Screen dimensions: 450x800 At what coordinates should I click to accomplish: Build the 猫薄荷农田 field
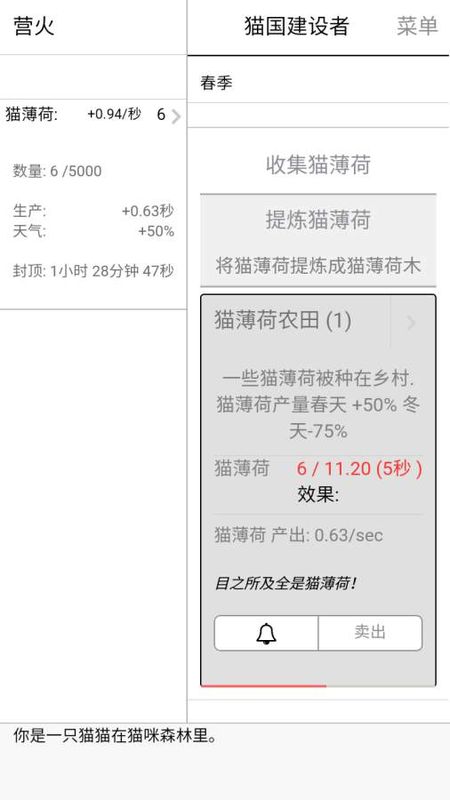[x=295, y=321]
